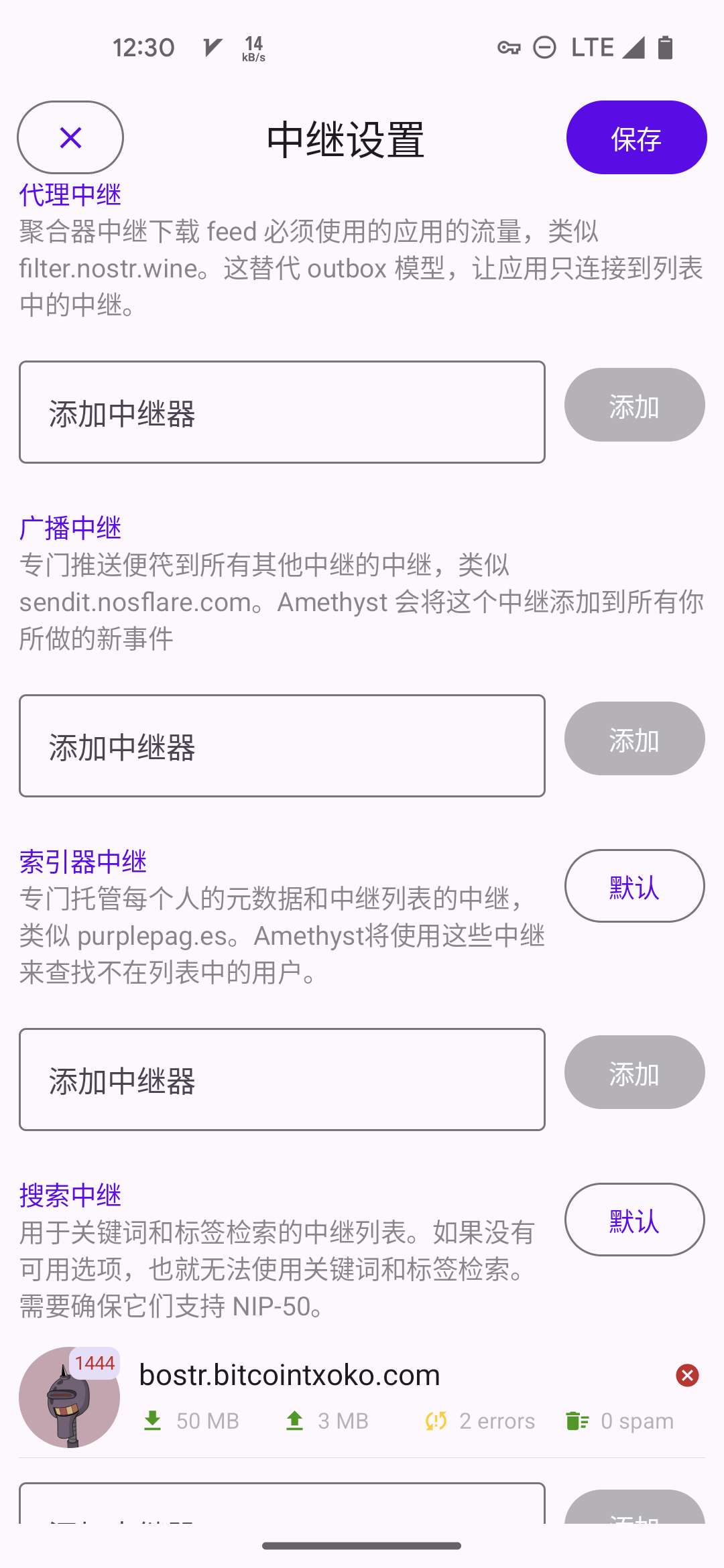
Task: Remove bostr.bitcointxoko.com relay
Action: pyautogui.click(x=687, y=1376)
